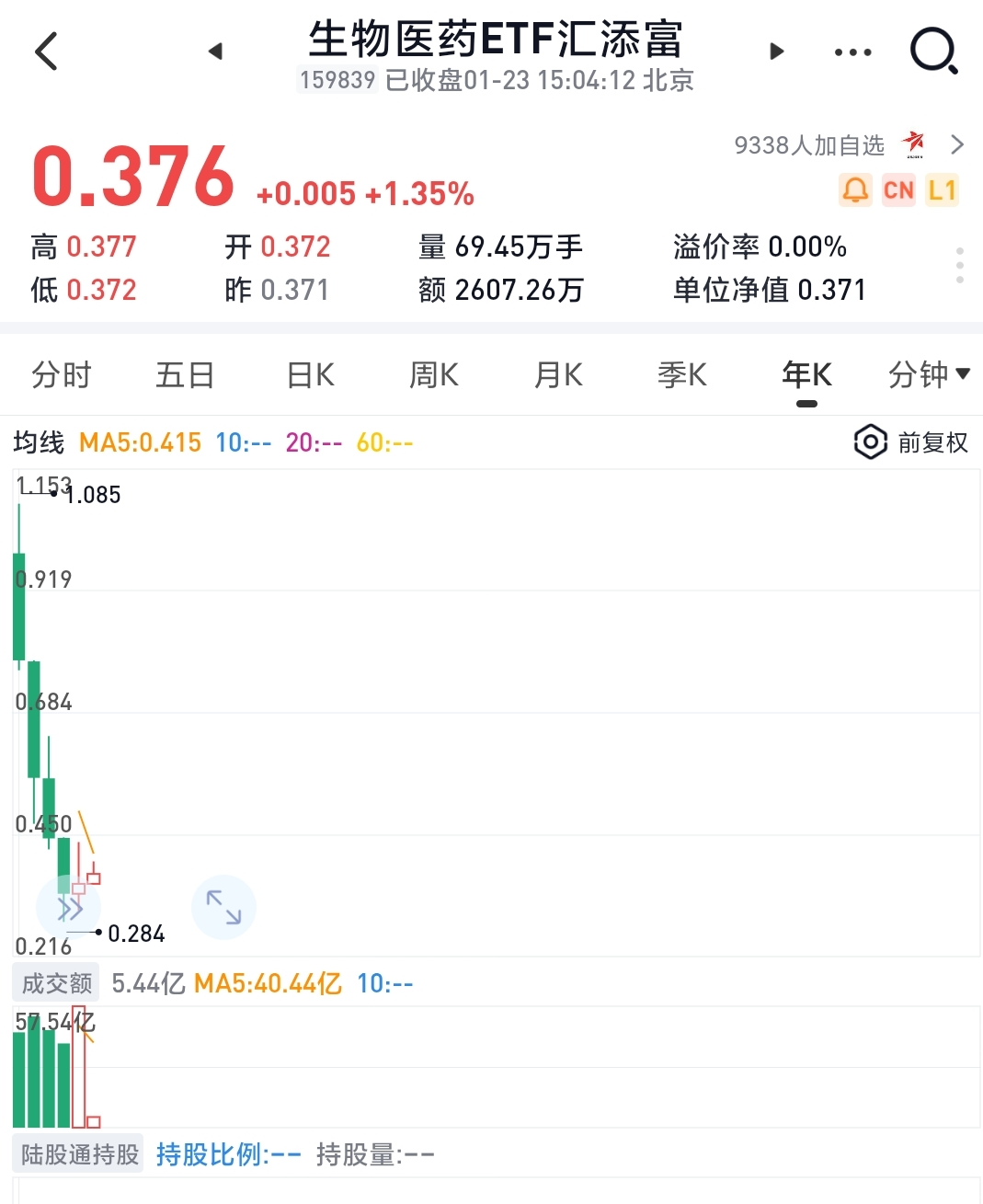Viewport: 983px width, 1204px height.
Task: Show the 季K chart
Action: 682,375
